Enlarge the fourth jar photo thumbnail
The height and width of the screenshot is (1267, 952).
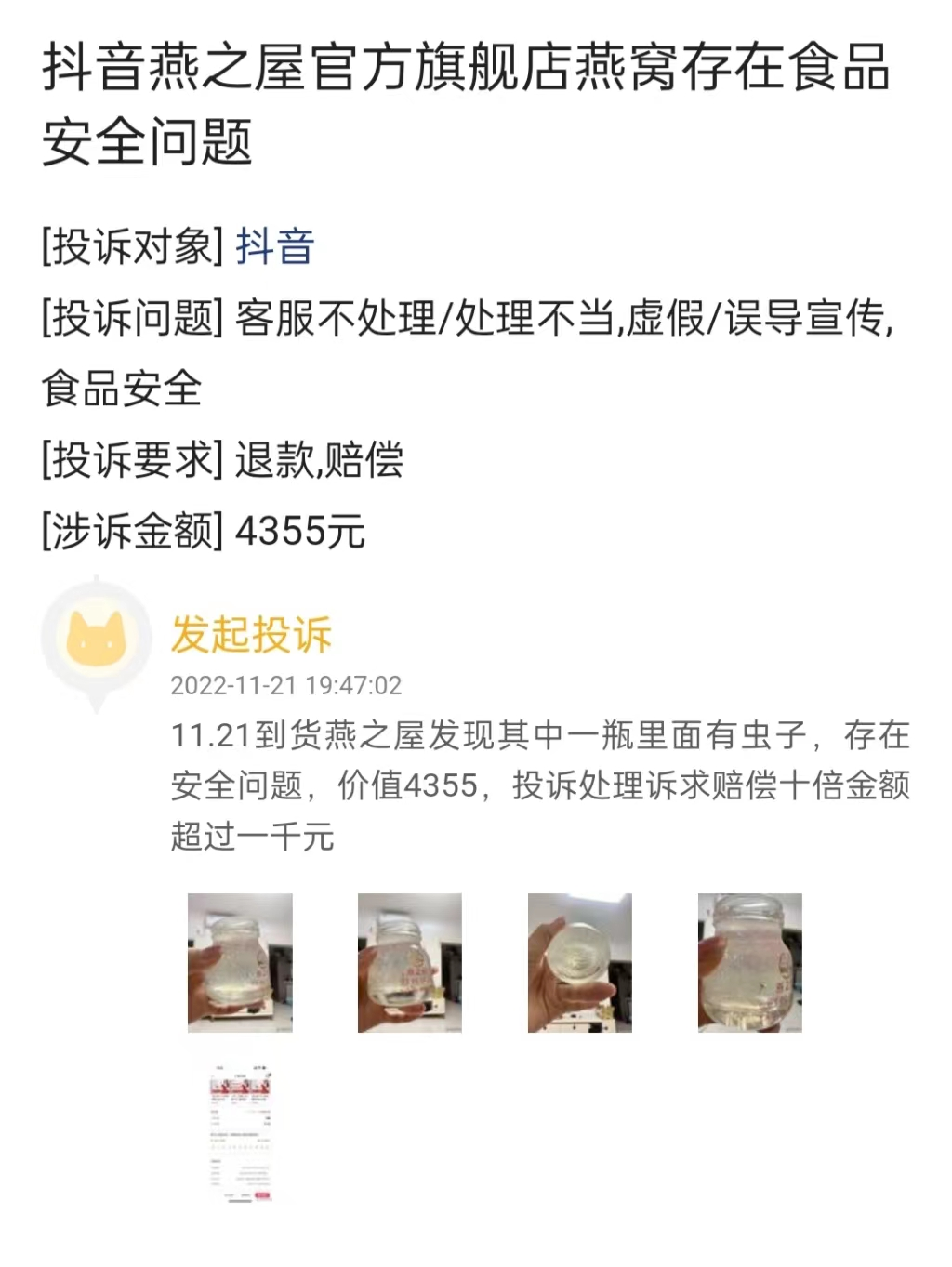[x=750, y=962]
